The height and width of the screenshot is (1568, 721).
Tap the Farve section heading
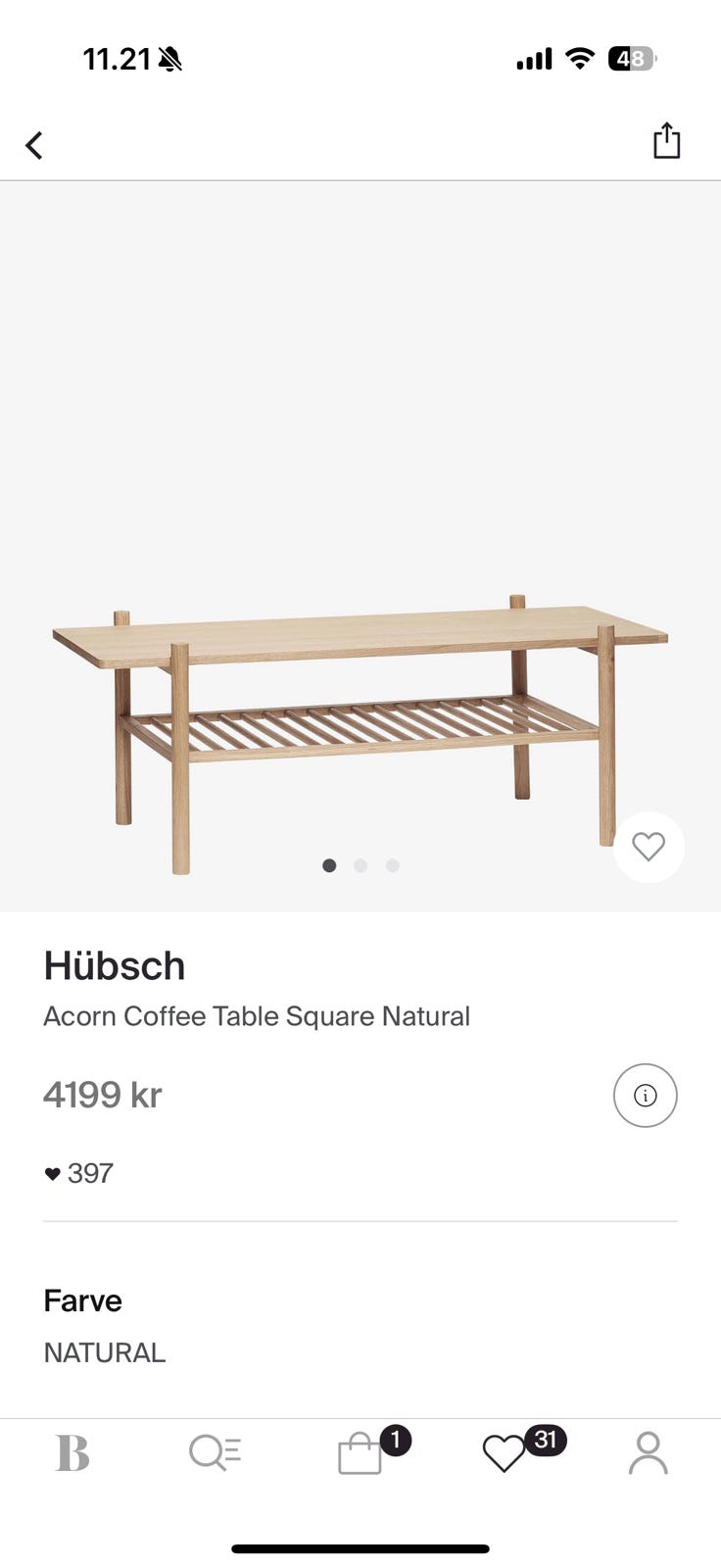click(82, 1300)
